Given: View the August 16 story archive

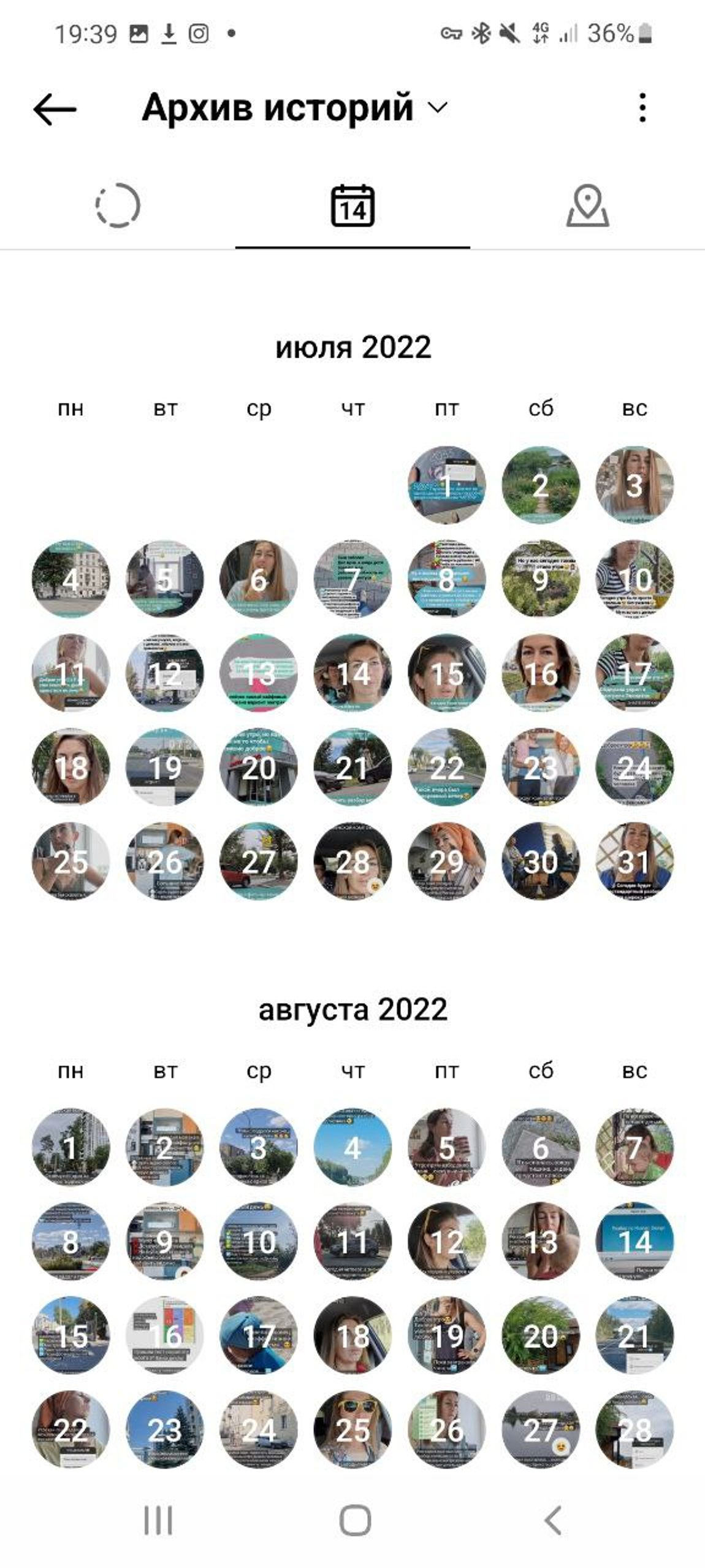Looking at the screenshot, I should coord(164,1335).
